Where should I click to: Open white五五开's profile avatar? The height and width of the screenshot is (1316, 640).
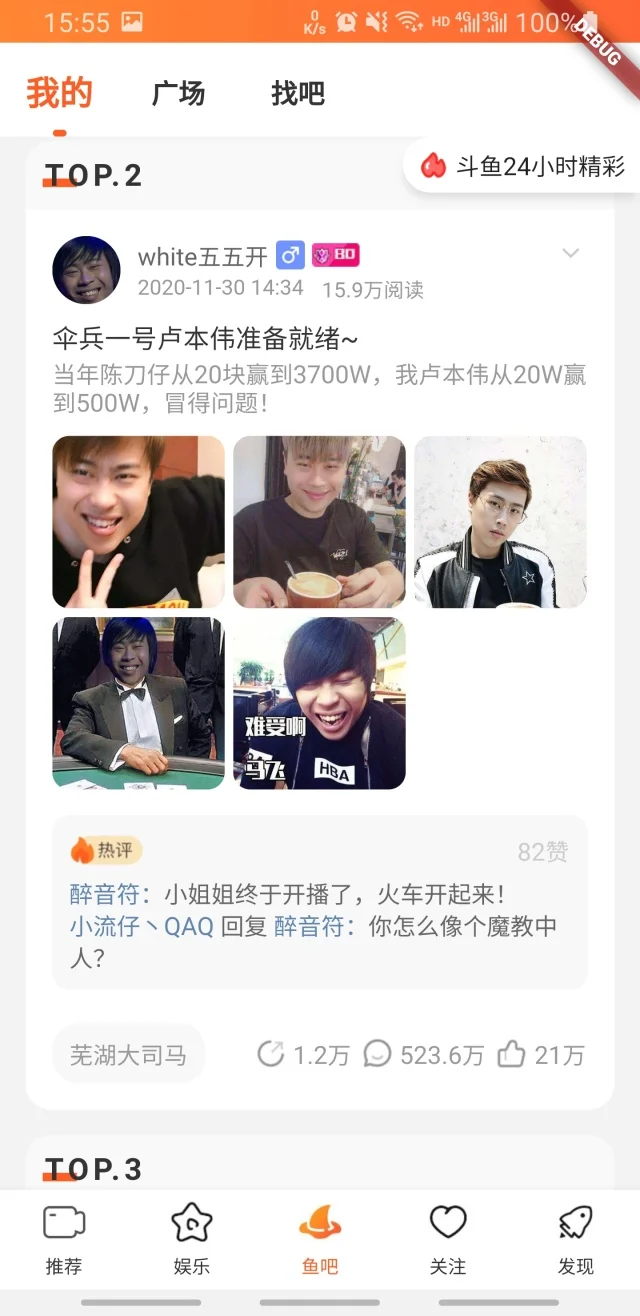click(86, 270)
